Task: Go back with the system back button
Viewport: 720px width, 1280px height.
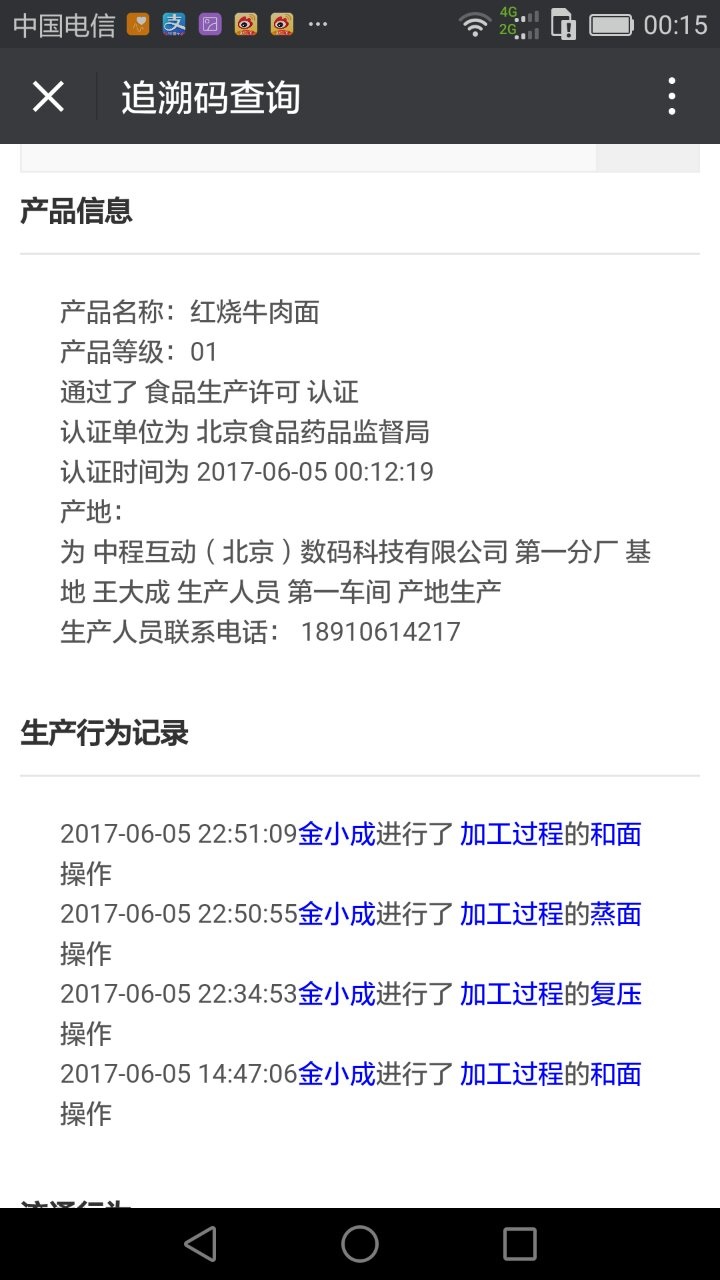Action: (201, 1244)
